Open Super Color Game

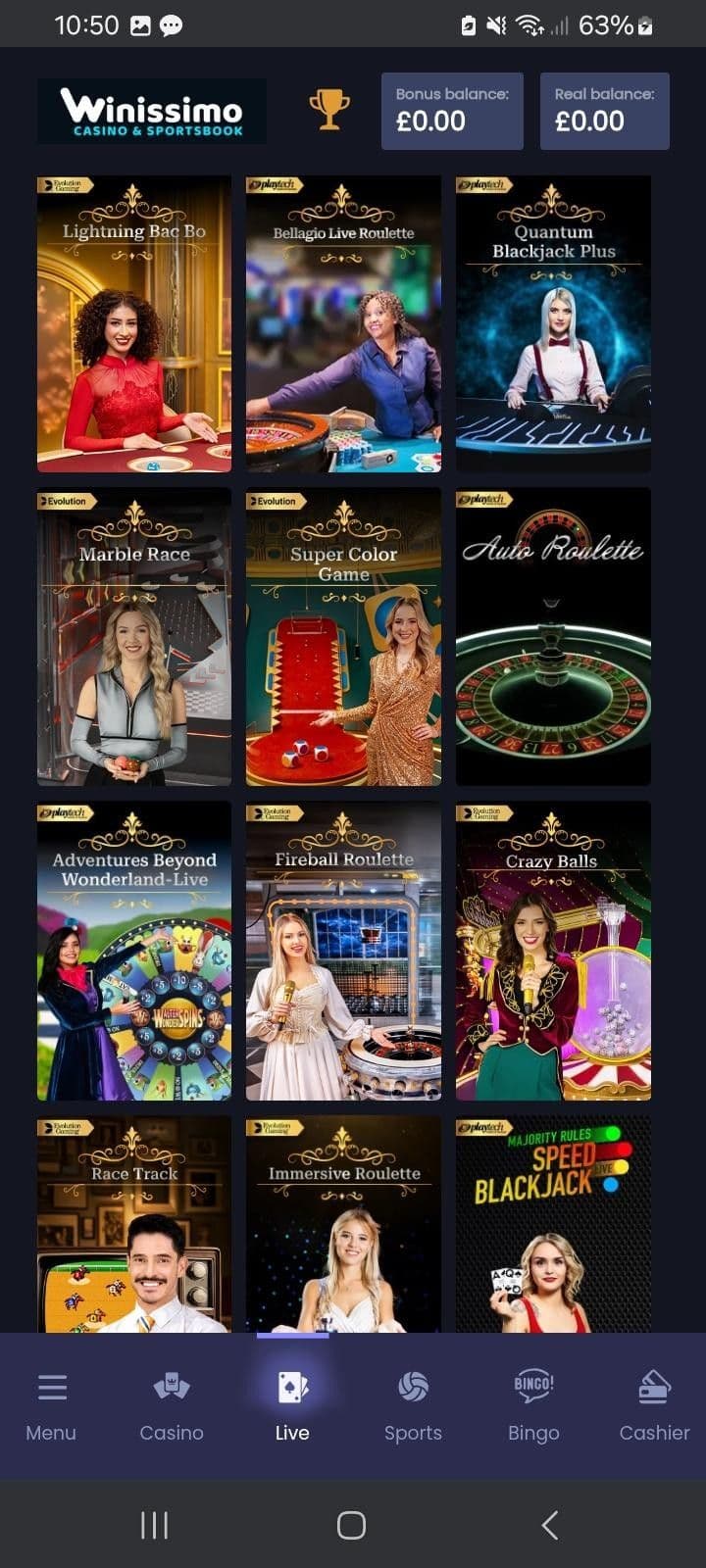[343, 637]
